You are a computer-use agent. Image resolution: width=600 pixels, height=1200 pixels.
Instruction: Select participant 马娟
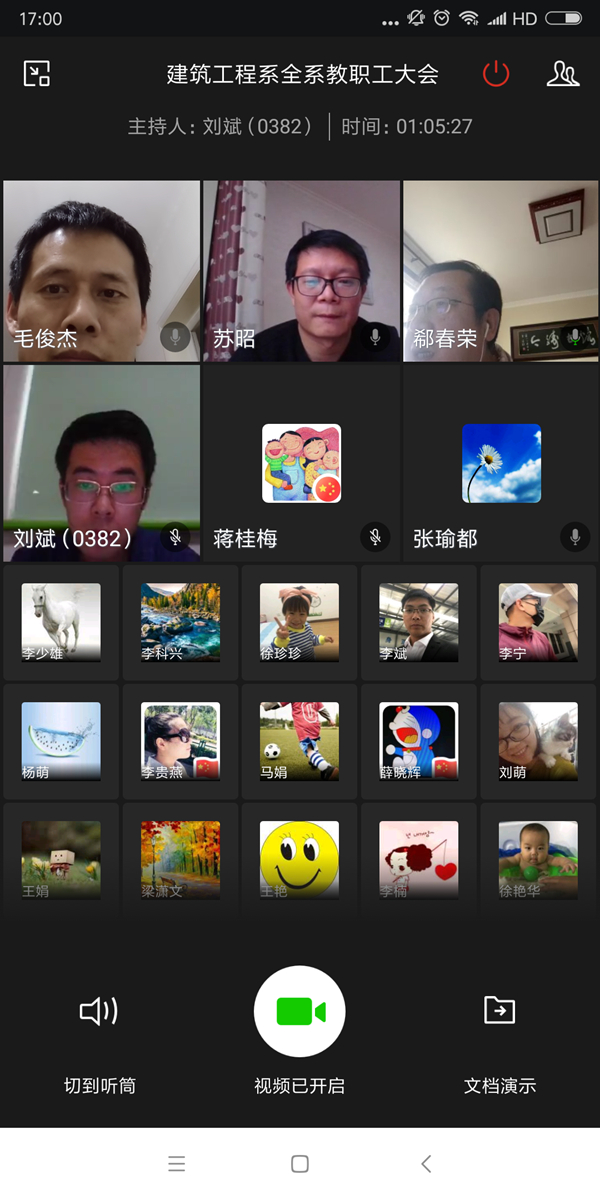pos(299,741)
